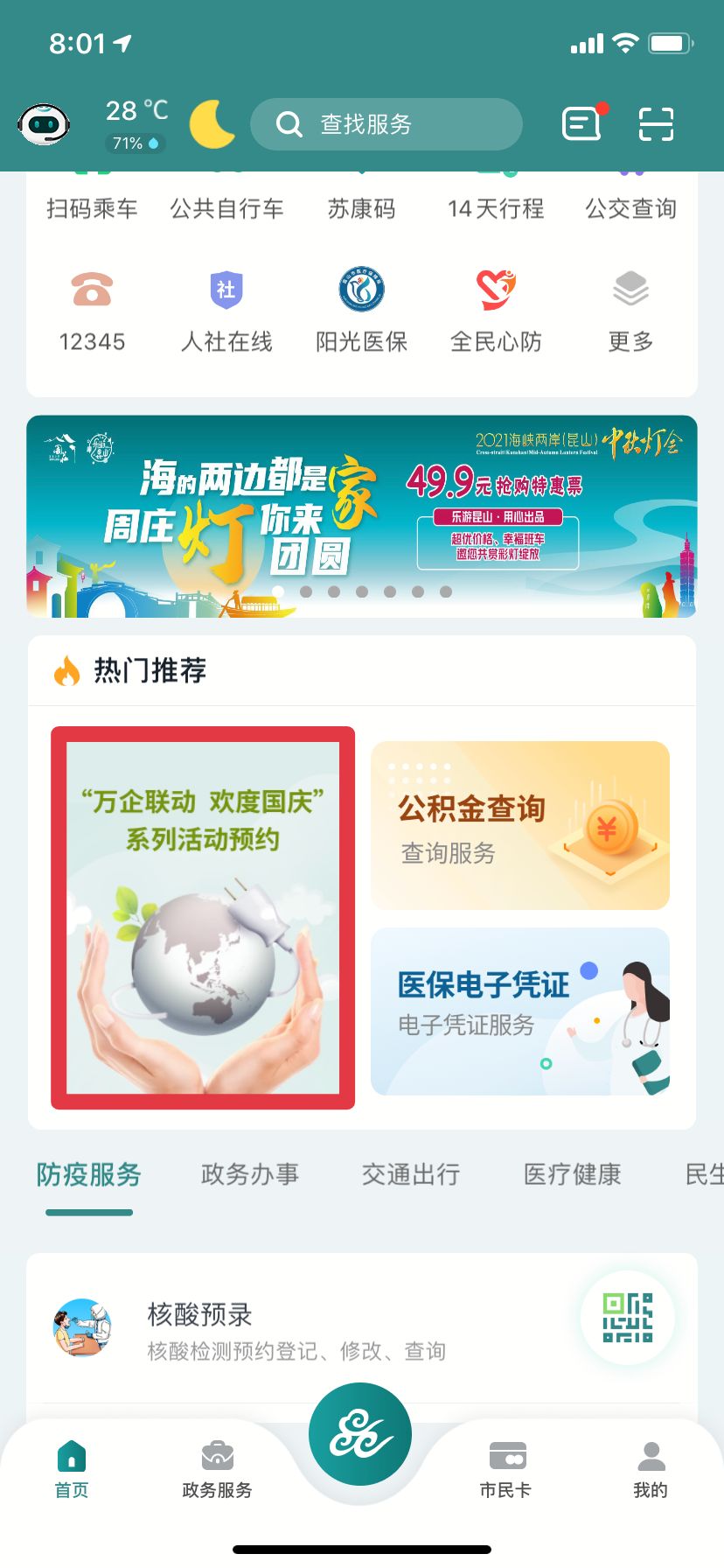Select the 医疗健康 tab

[572, 1174]
